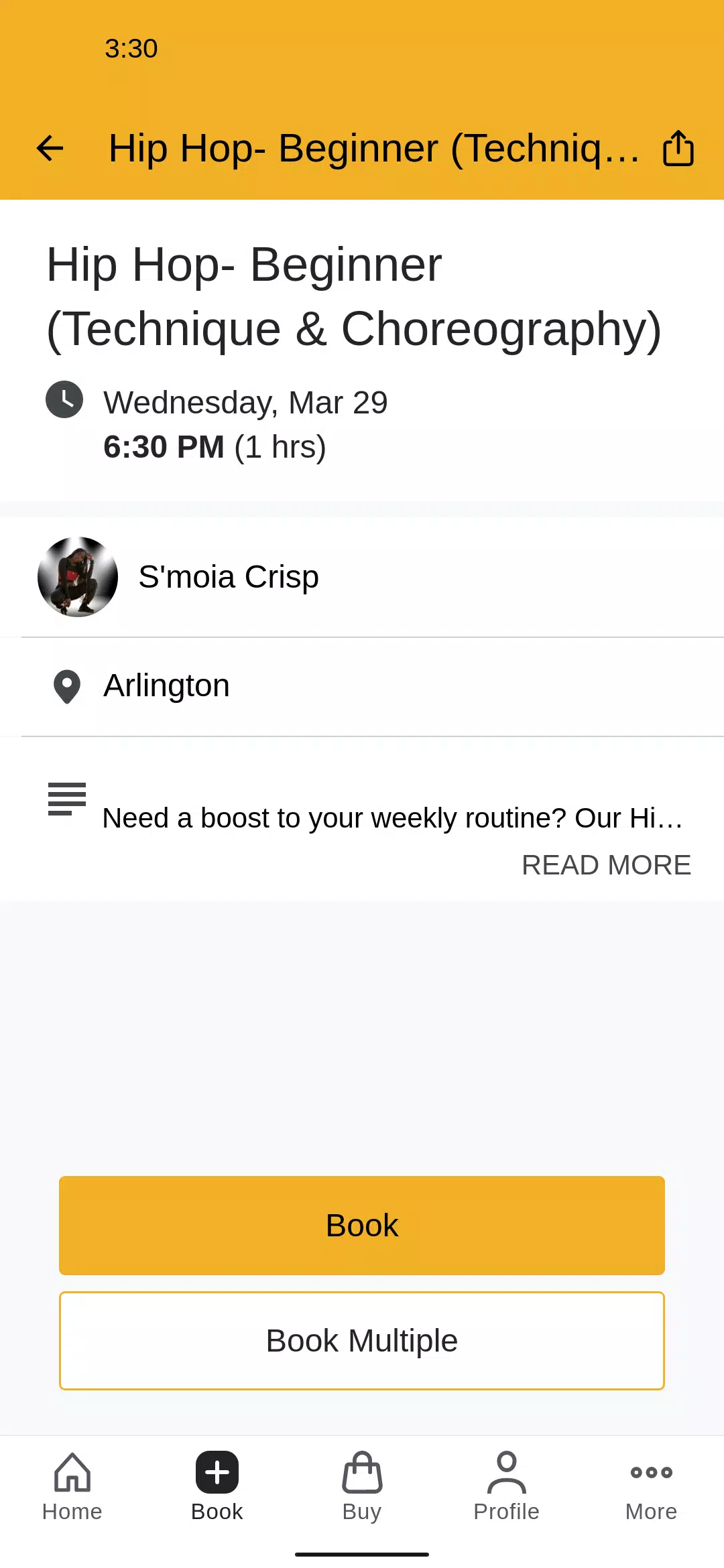View the Arlington location details

click(x=362, y=686)
